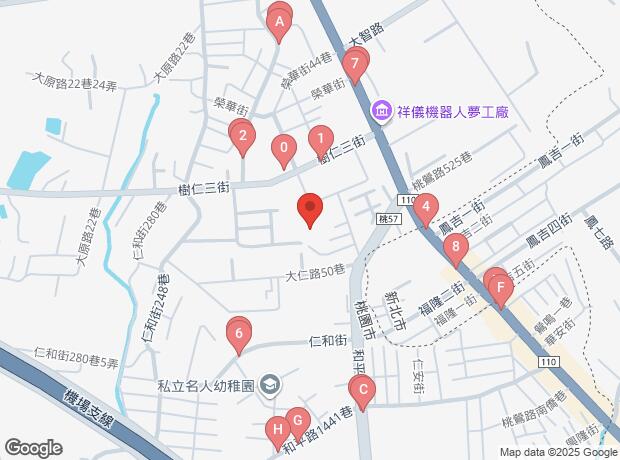Select map marker A
Image resolution: width=620 pixels, height=460 pixels.
(x=280, y=21)
